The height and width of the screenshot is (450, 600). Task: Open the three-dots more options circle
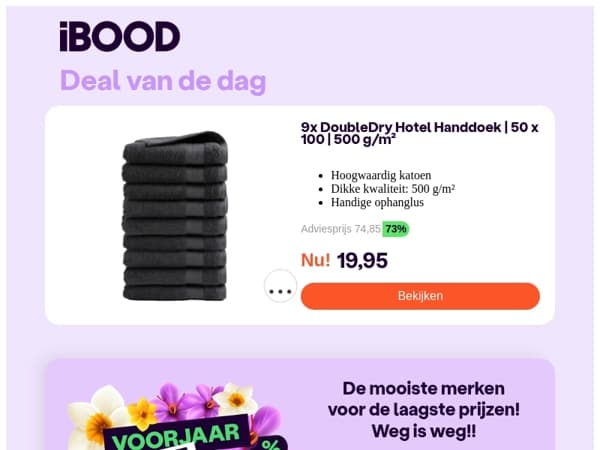280,286
